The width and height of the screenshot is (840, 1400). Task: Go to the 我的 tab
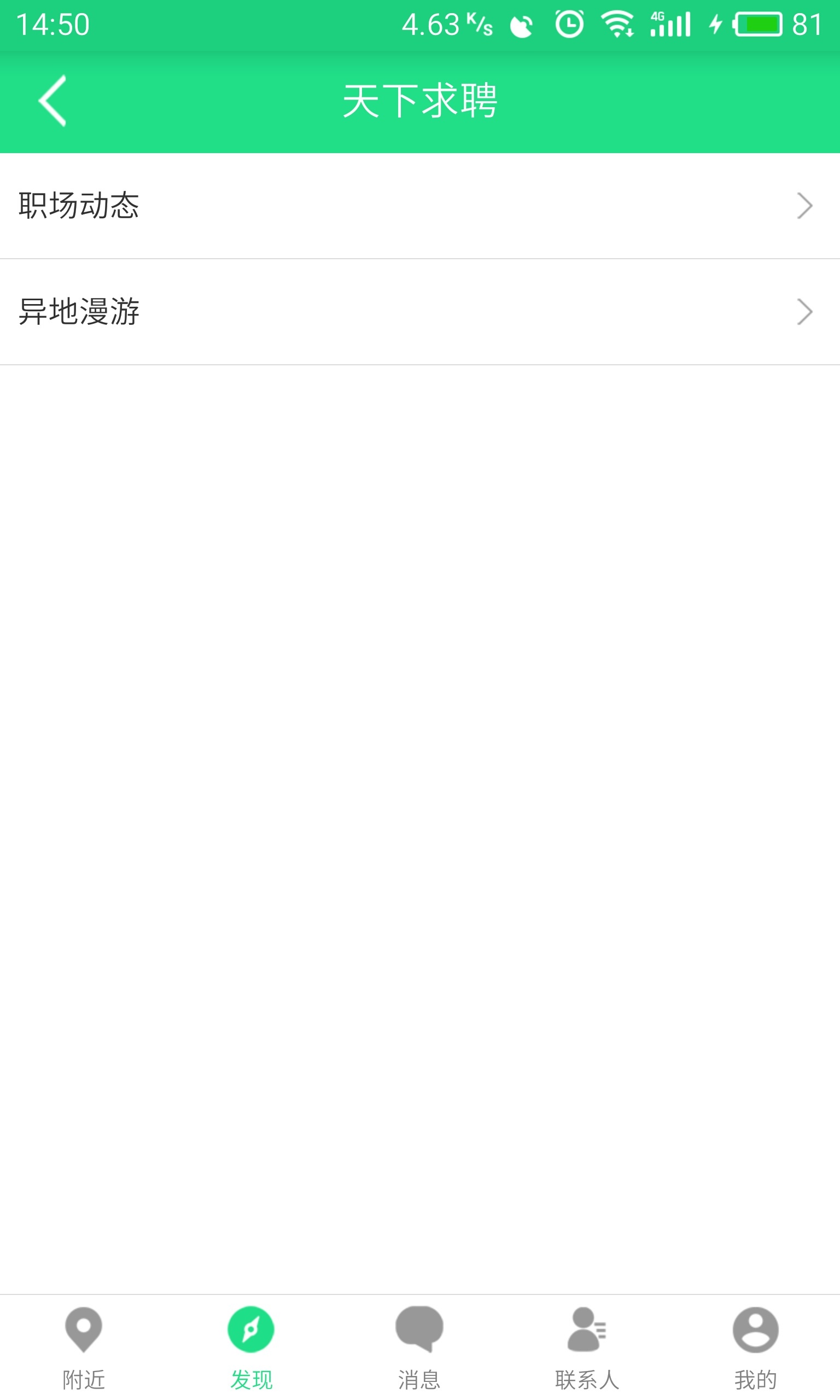(755, 1347)
